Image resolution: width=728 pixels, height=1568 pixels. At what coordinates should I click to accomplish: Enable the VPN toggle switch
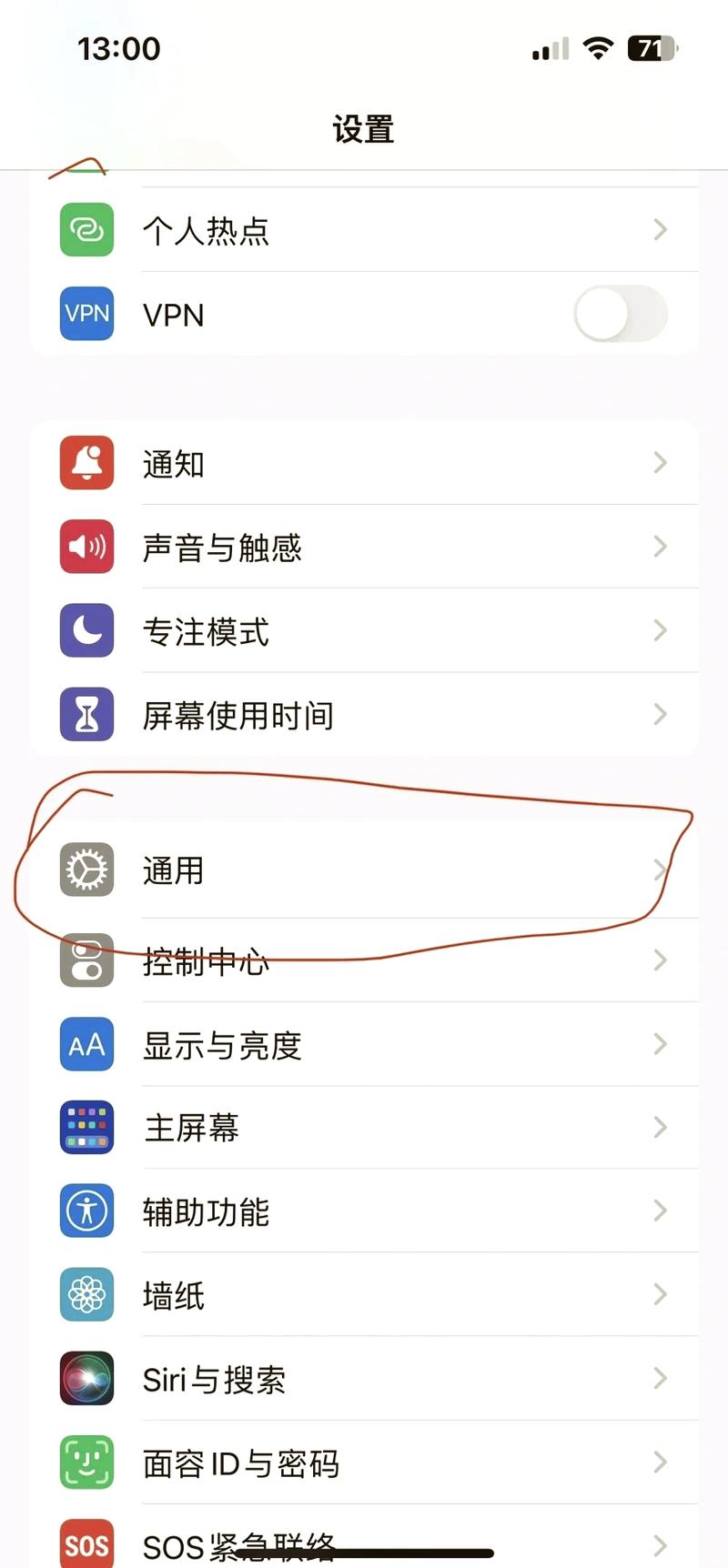620,314
